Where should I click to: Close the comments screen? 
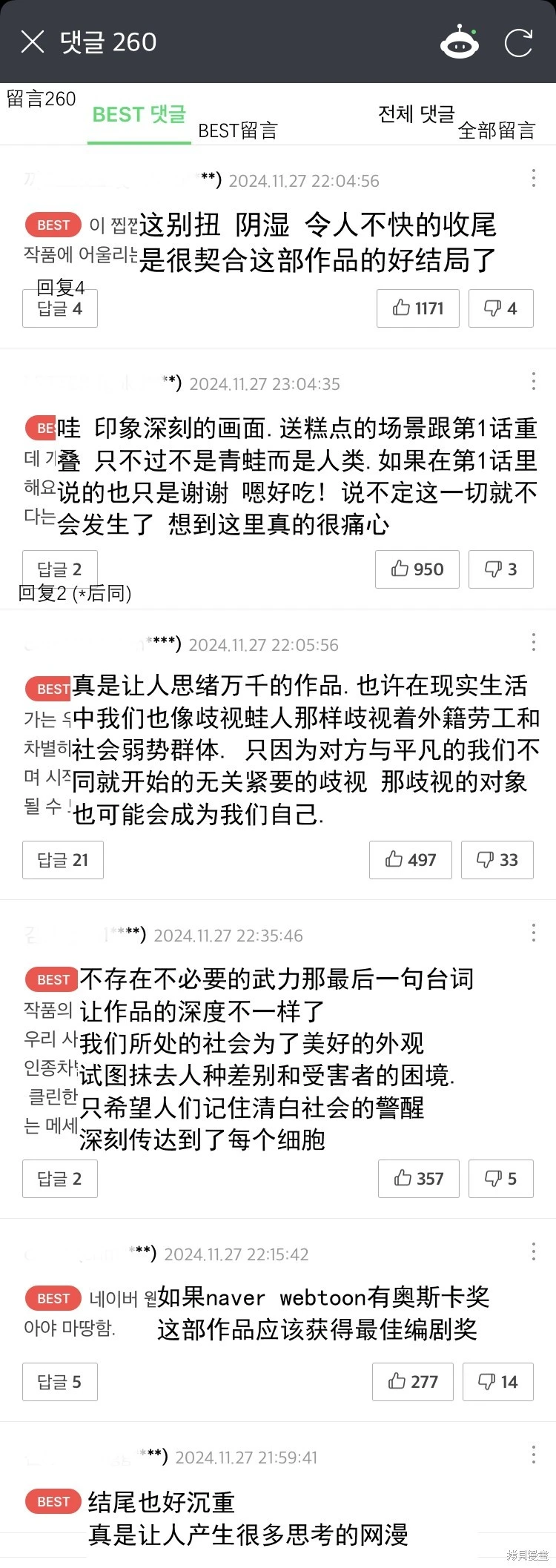tap(33, 42)
